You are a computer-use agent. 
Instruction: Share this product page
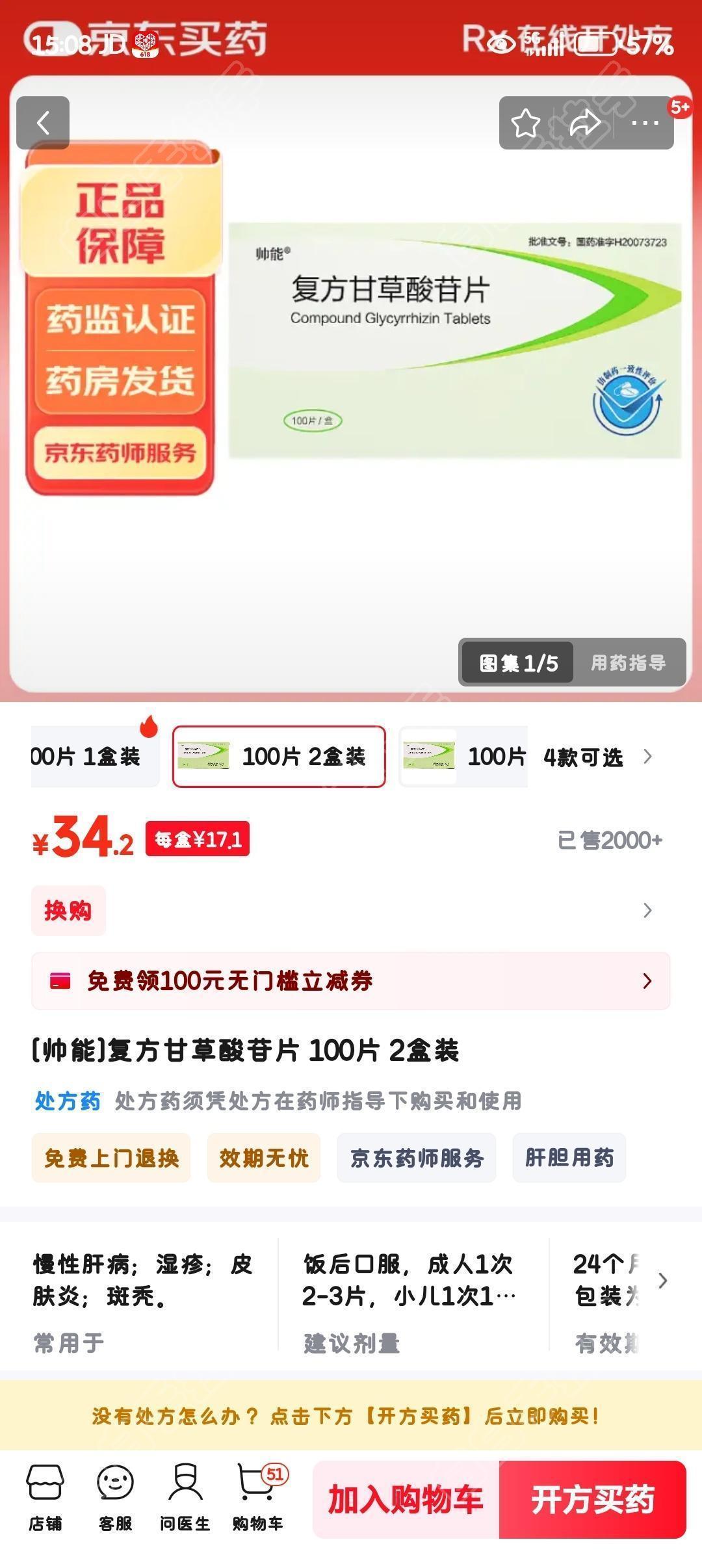[x=584, y=123]
